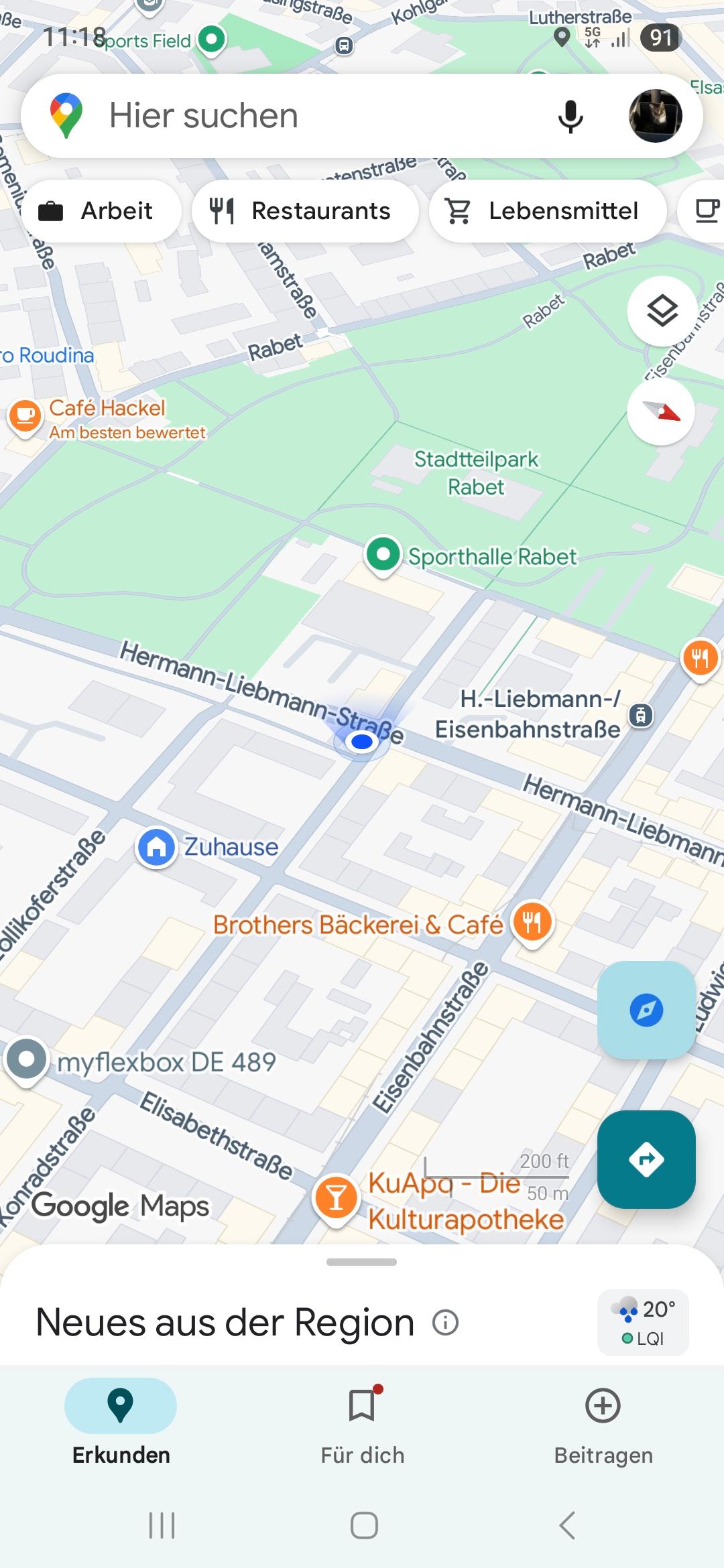Center map on my location
724x1568 pixels.
646,1010
